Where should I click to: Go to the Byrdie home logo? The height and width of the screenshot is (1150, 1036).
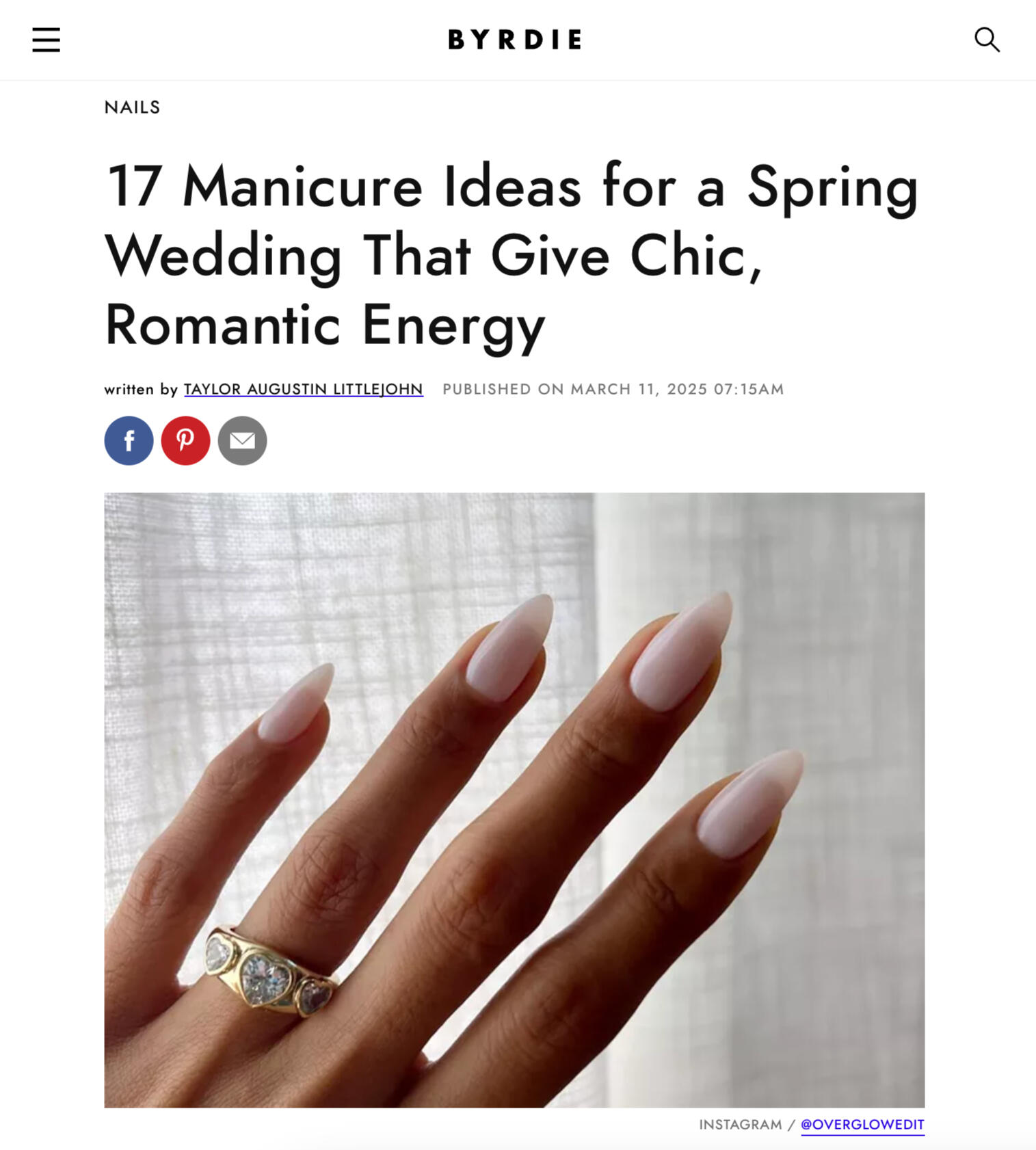(514, 40)
